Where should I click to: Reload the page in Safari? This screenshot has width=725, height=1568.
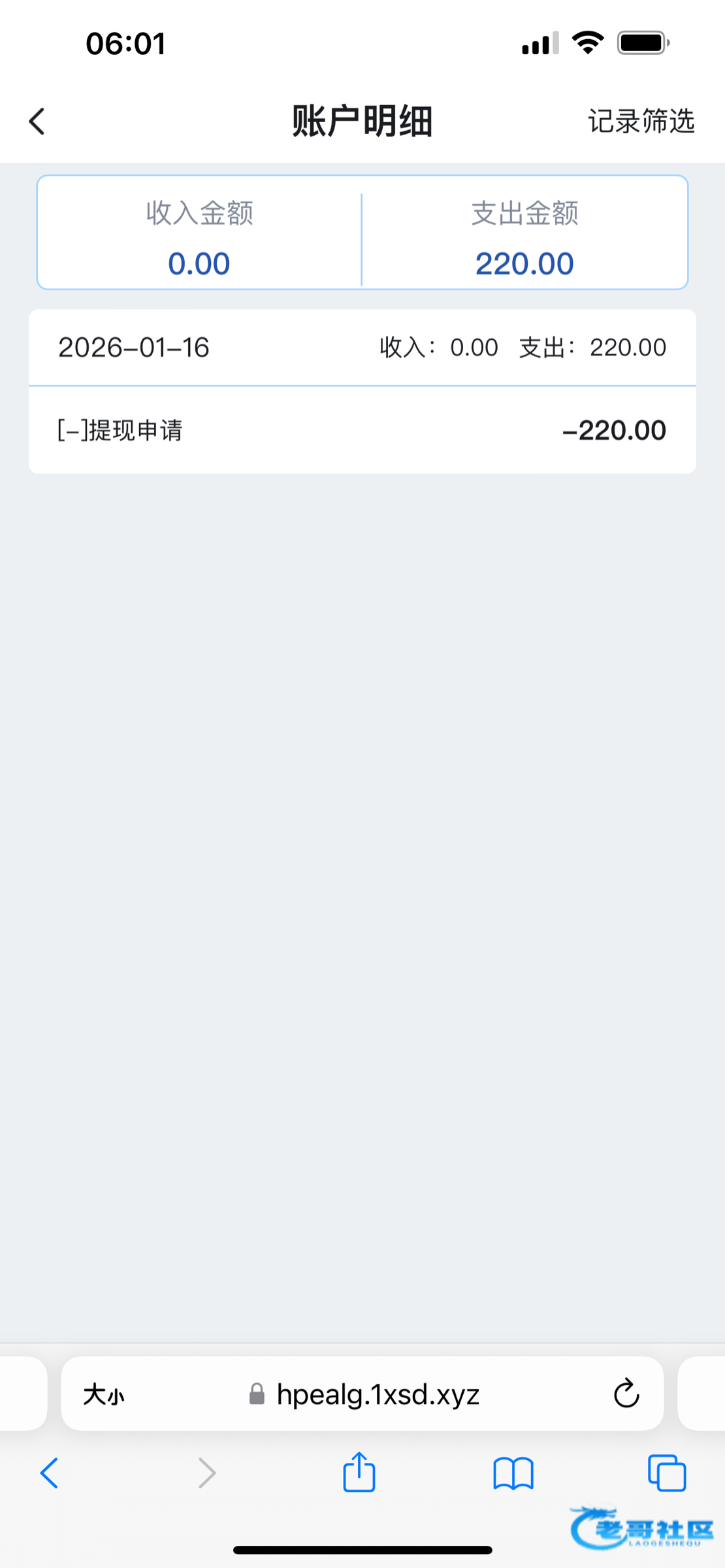626,1394
